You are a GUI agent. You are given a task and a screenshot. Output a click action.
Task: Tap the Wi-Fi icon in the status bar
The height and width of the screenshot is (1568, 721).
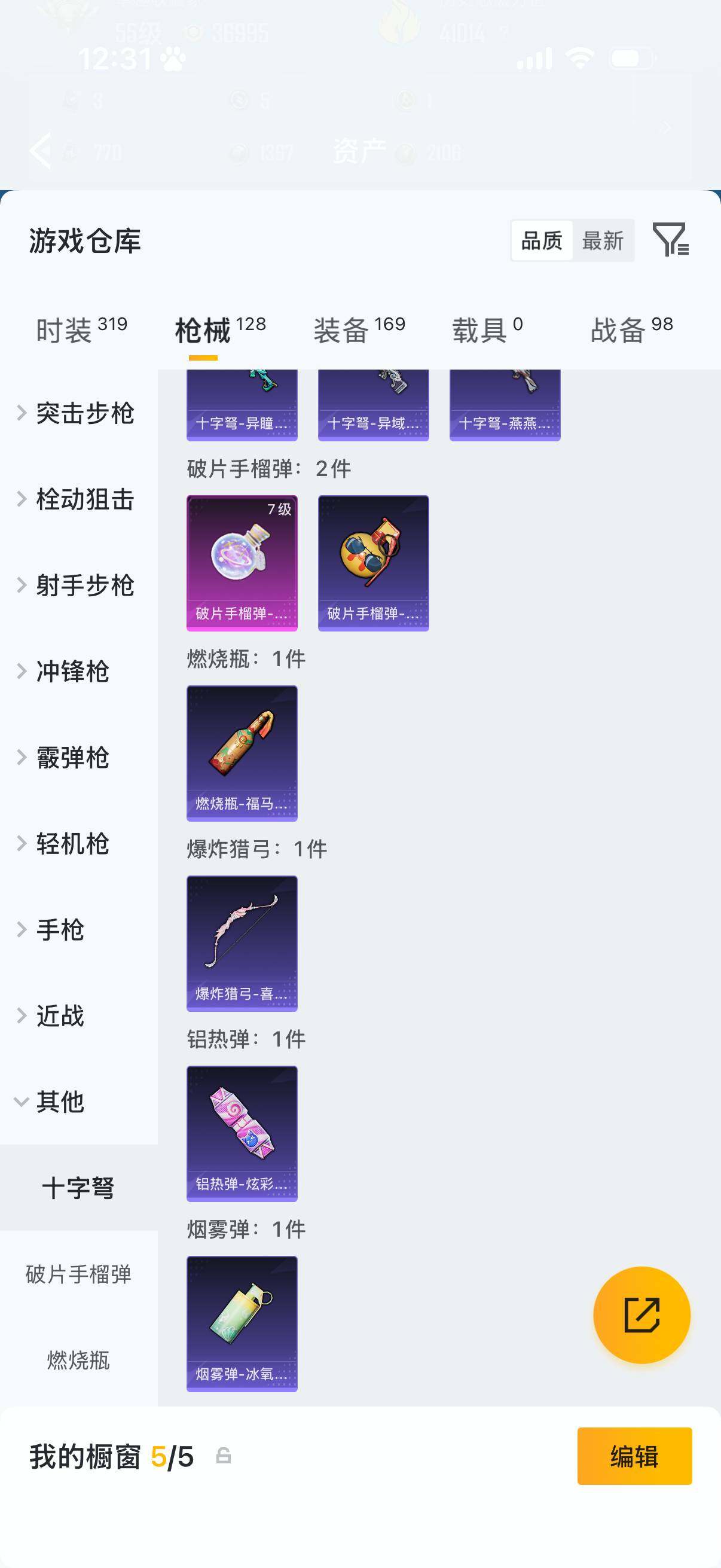click(x=579, y=59)
